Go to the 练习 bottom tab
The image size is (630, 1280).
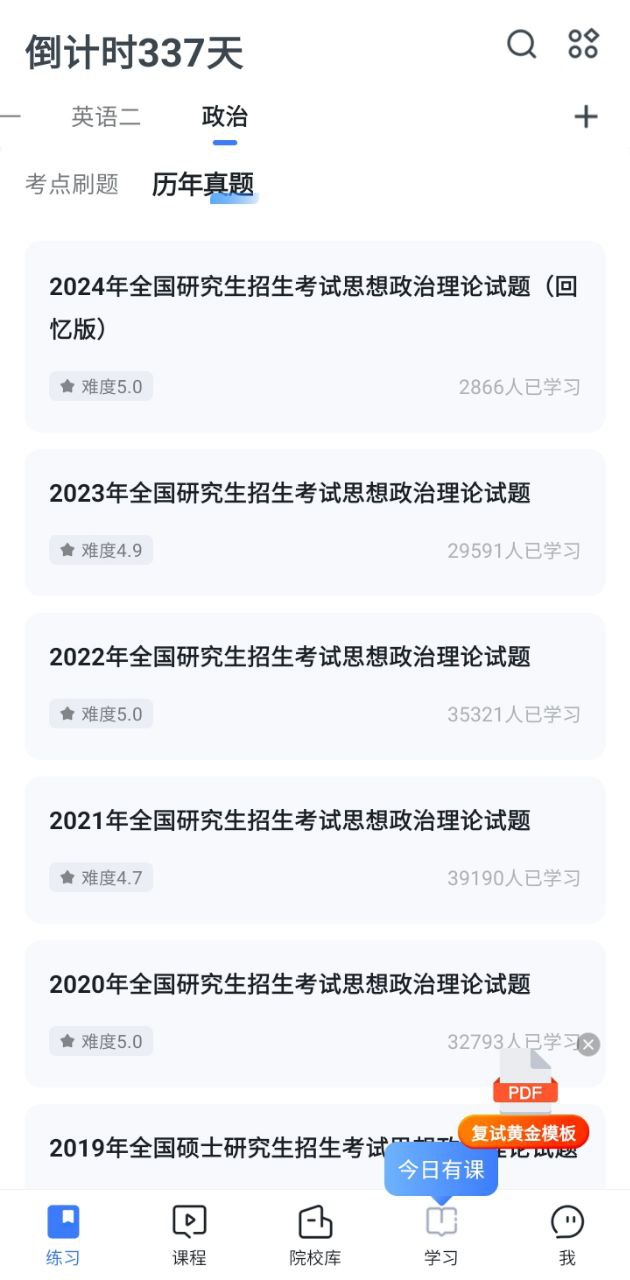(x=63, y=1235)
